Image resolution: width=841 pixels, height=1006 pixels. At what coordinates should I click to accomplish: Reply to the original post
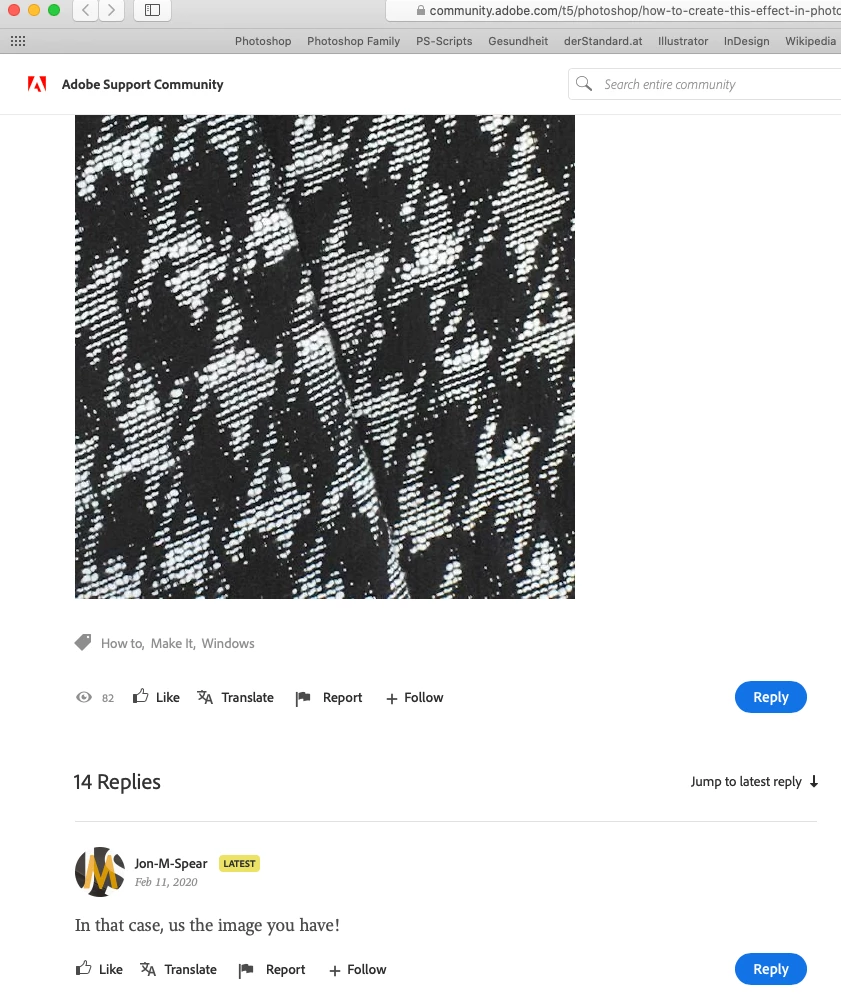(770, 697)
